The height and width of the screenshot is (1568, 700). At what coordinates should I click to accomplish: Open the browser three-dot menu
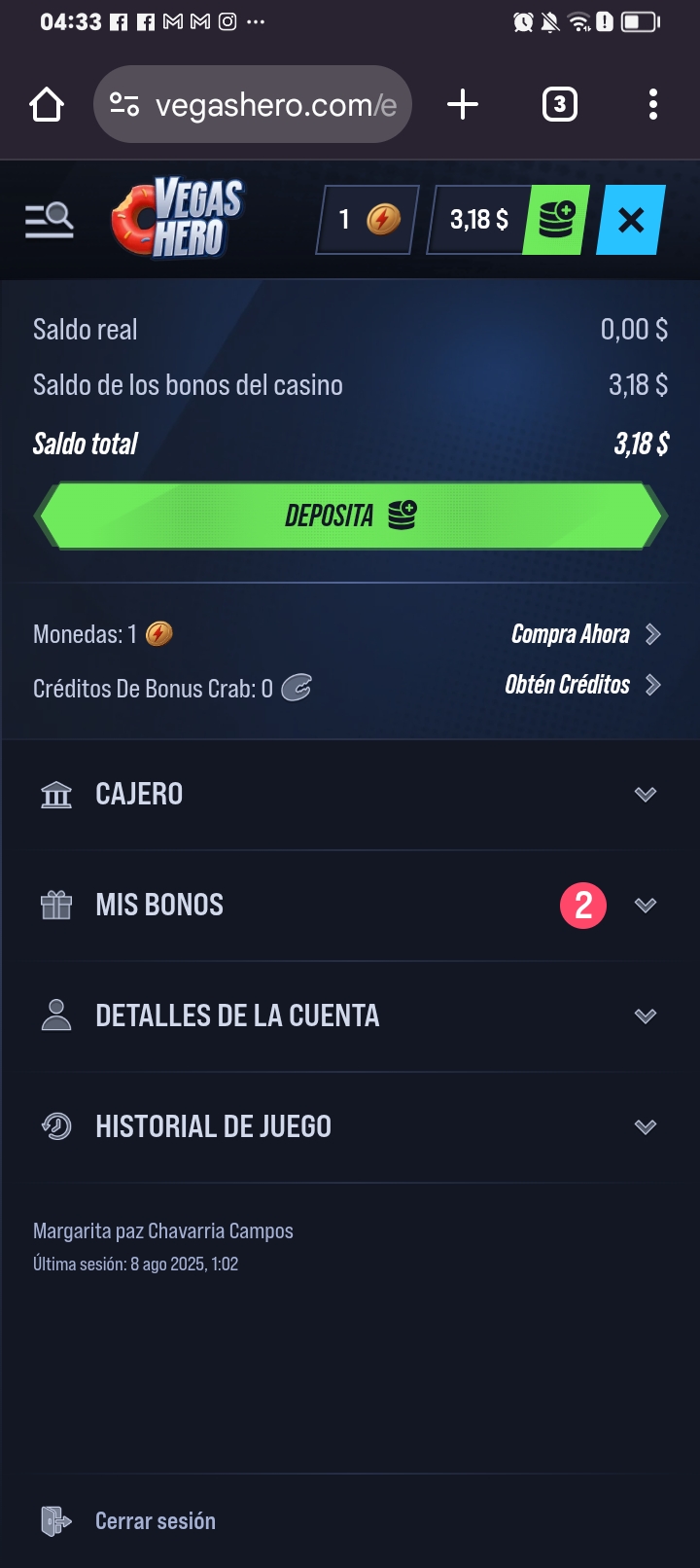click(x=652, y=104)
